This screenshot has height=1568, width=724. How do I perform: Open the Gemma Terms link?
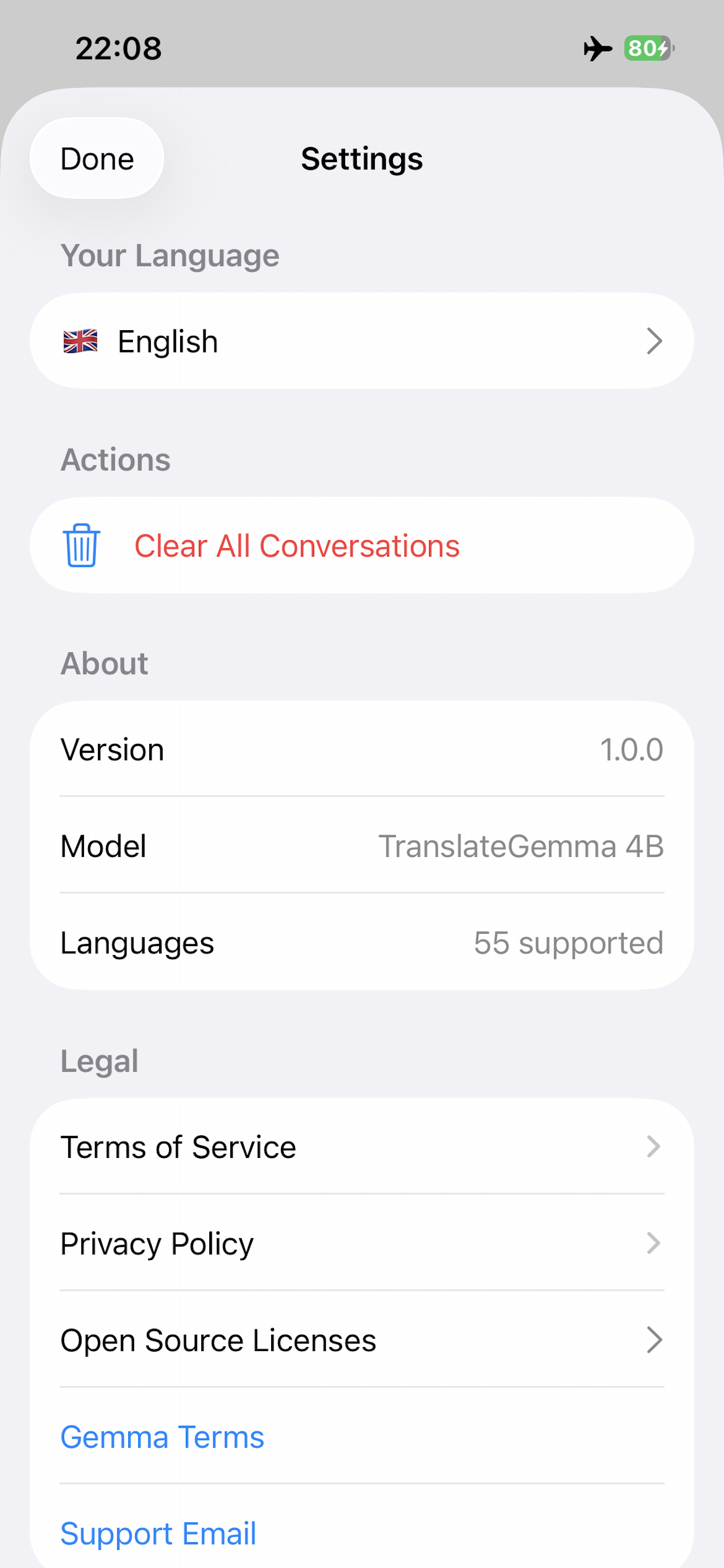(163, 1437)
